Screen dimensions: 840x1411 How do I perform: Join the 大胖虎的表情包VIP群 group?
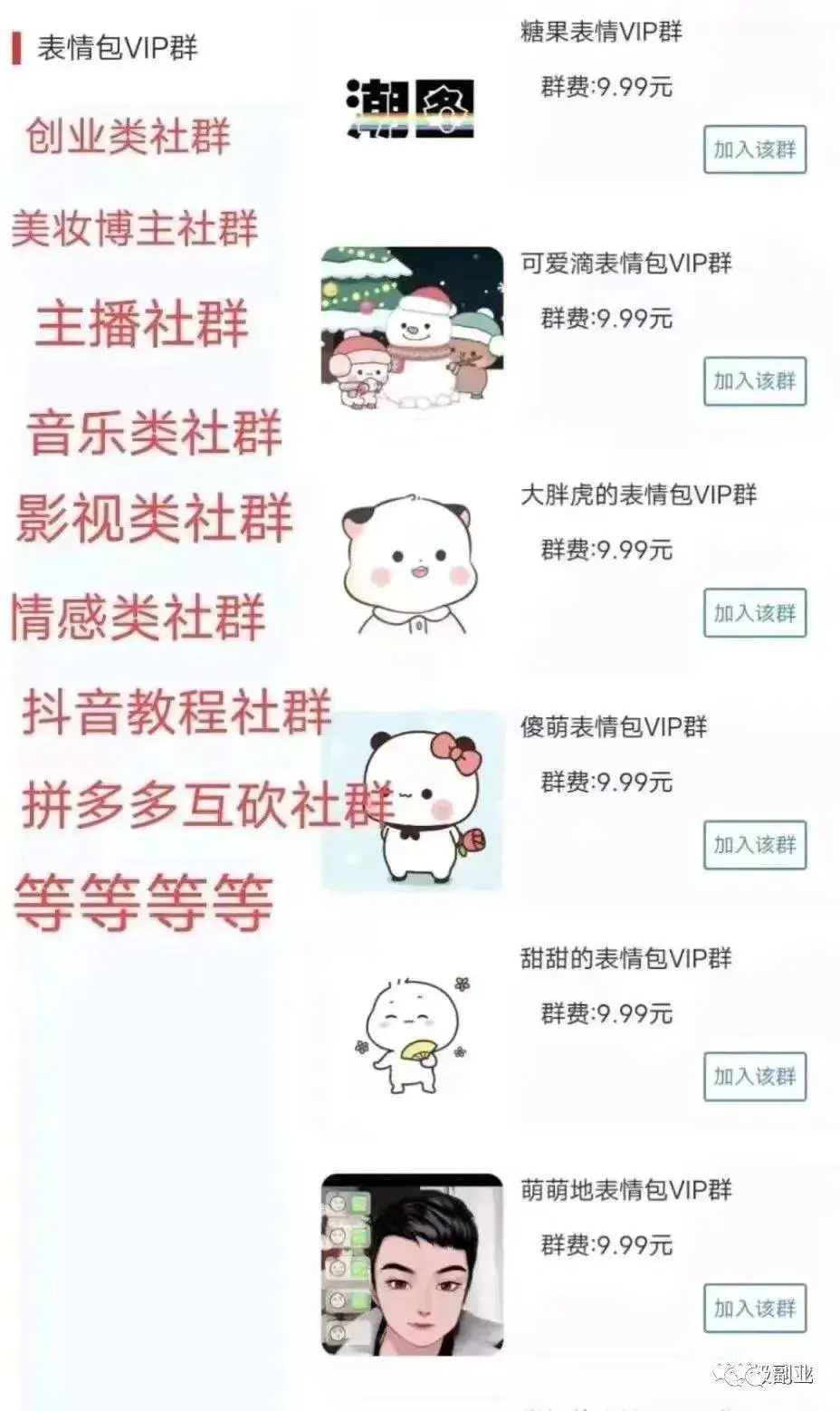coord(755,613)
